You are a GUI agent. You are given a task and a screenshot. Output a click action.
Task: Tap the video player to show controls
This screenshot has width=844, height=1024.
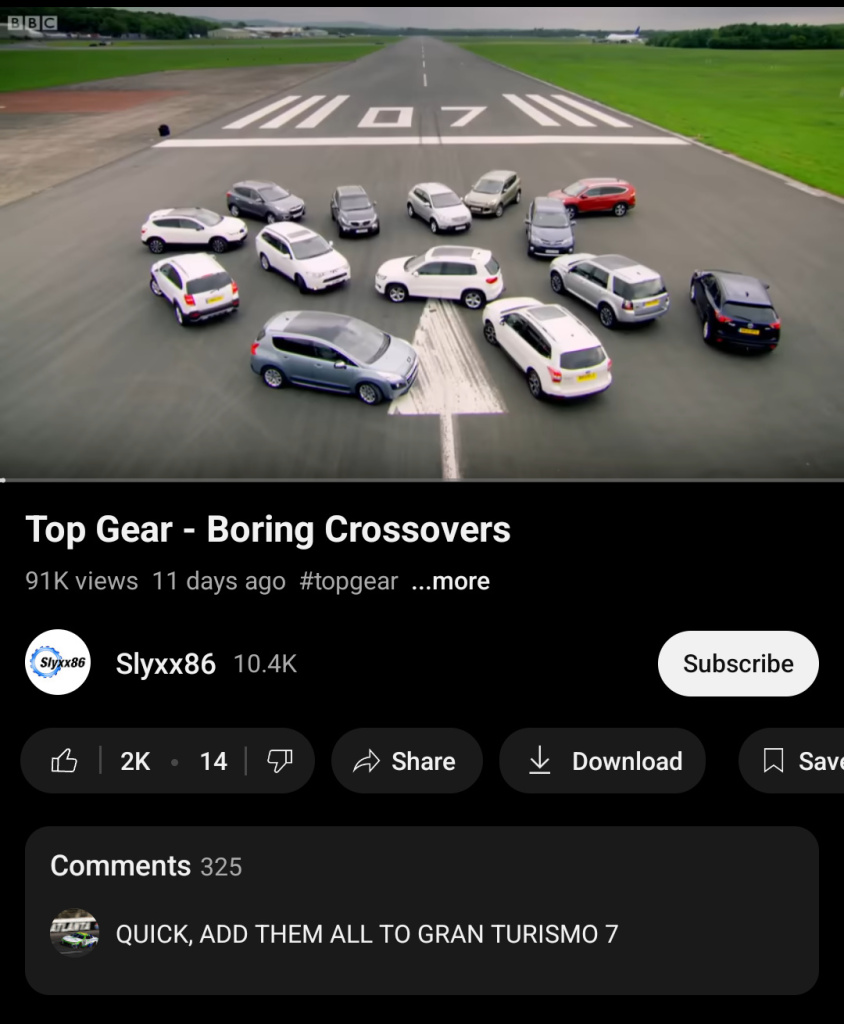(x=421, y=240)
